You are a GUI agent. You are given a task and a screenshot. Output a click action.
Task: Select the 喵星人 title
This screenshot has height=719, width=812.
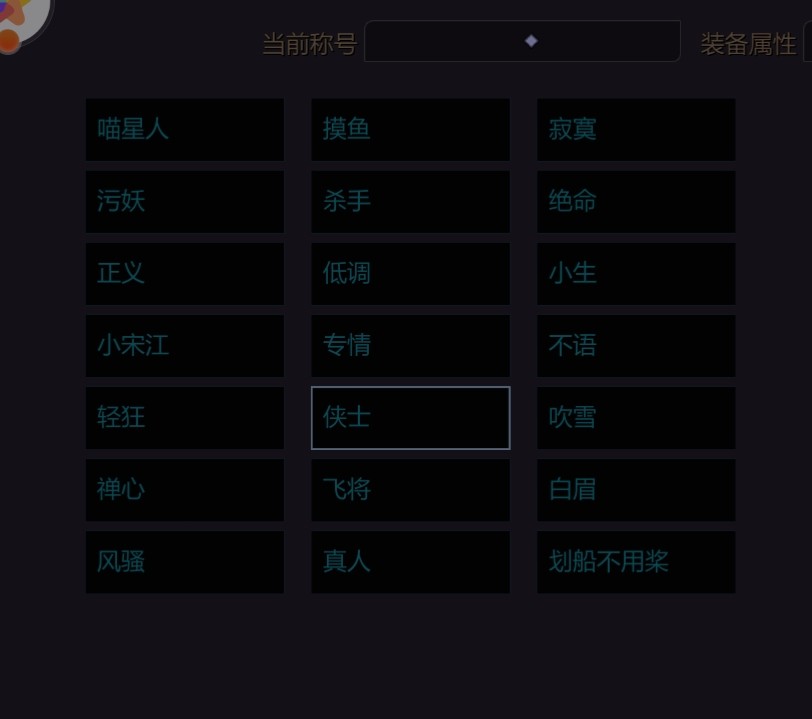[185, 129]
